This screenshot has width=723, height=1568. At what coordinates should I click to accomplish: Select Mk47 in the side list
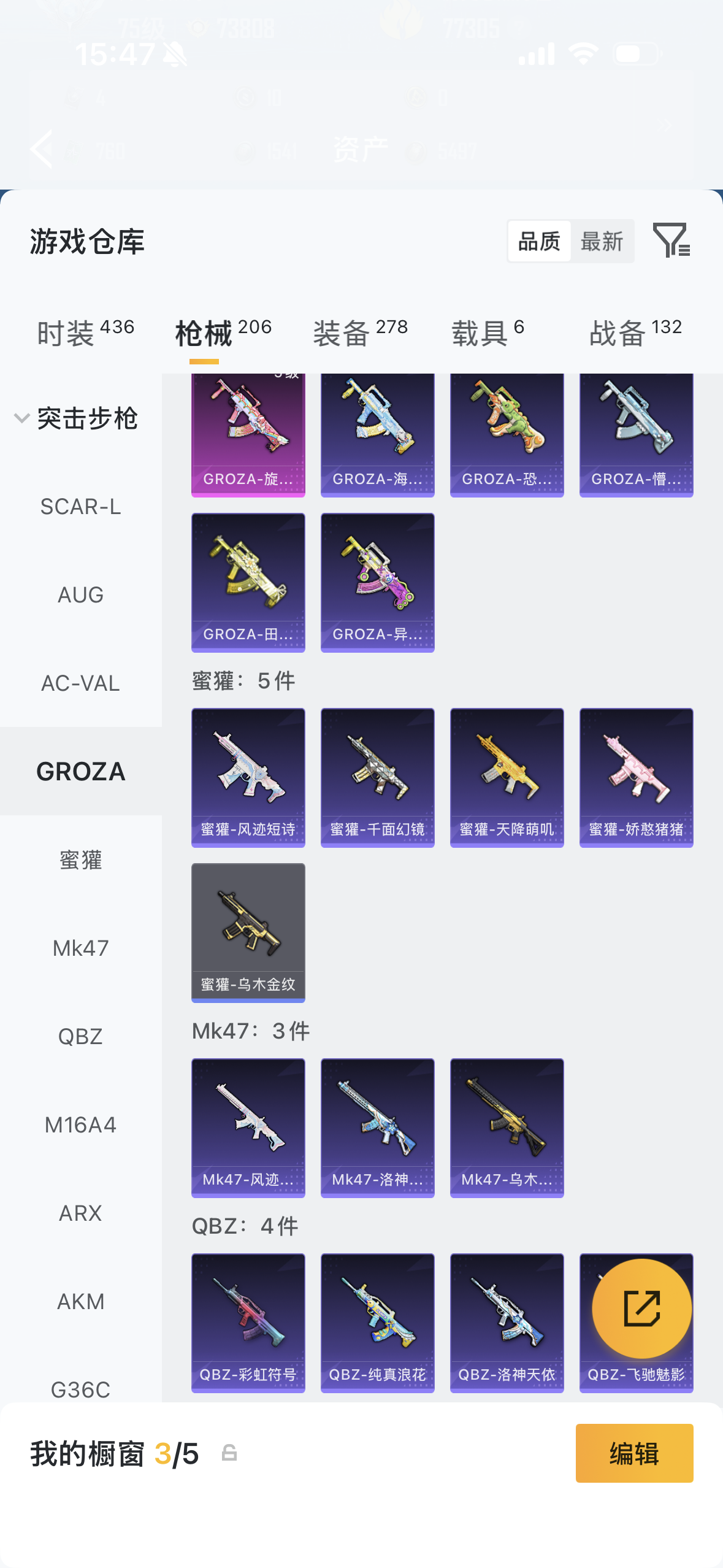pos(80,948)
